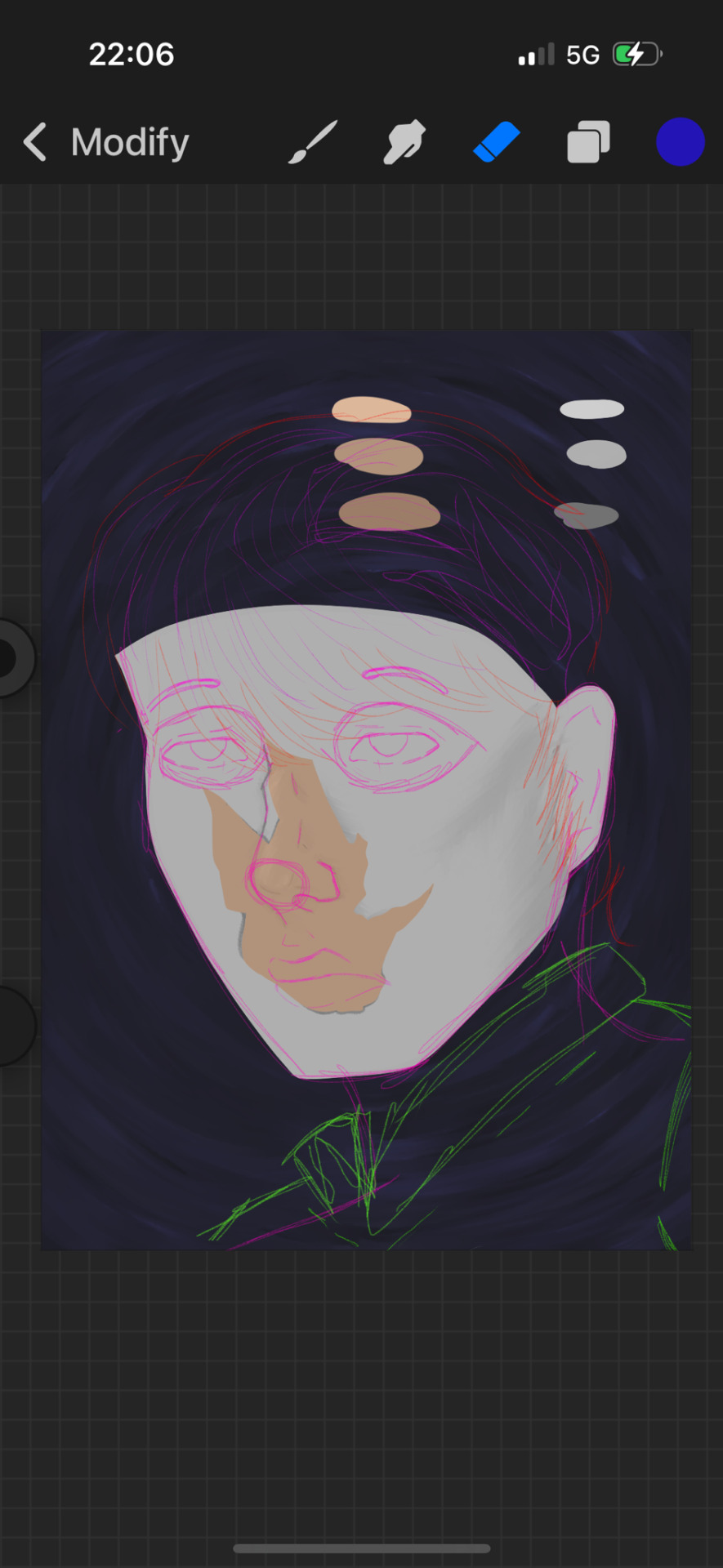
Task: Open the layers panel
Action: [x=588, y=142]
